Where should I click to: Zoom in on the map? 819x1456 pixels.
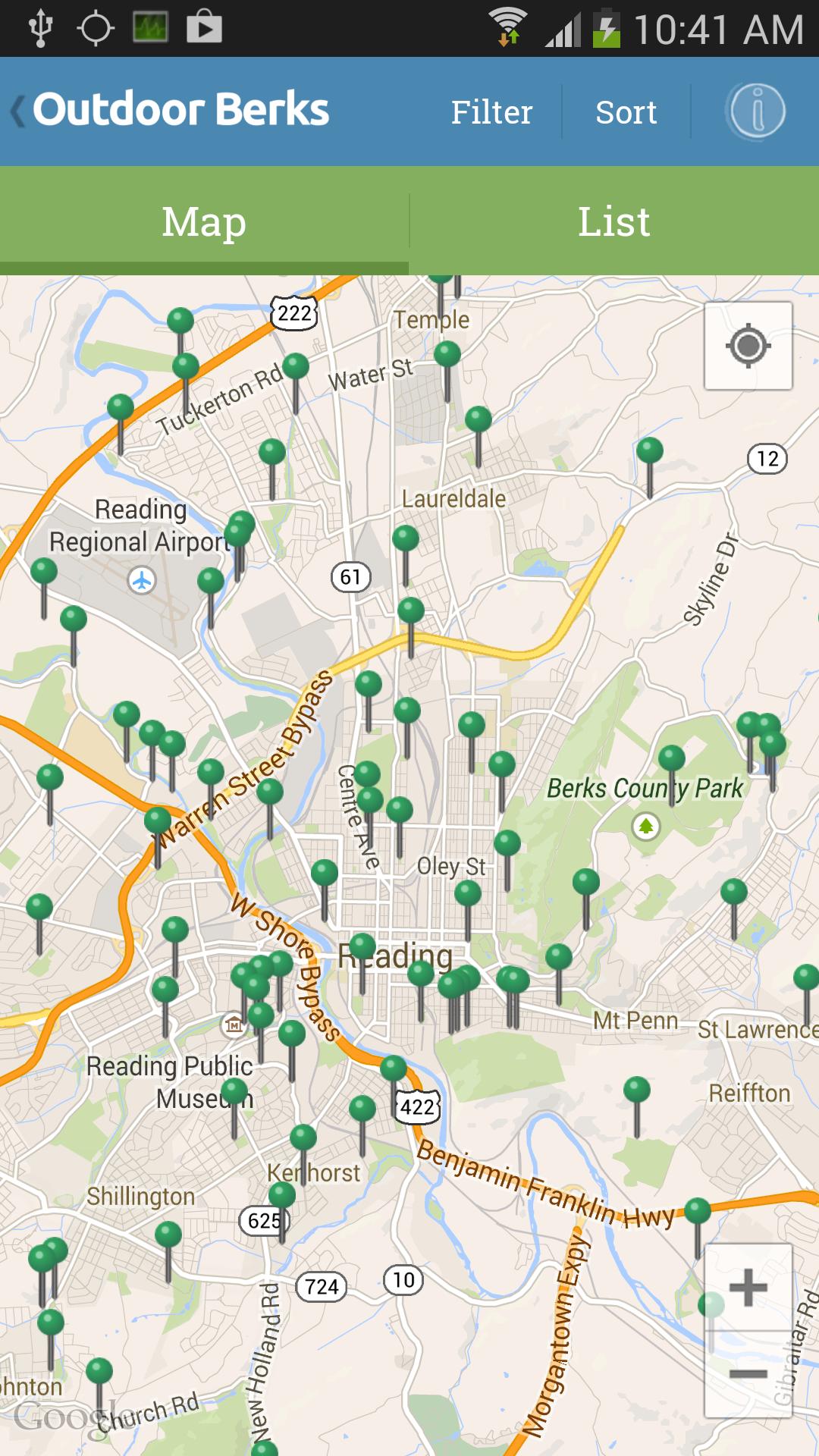748,1288
